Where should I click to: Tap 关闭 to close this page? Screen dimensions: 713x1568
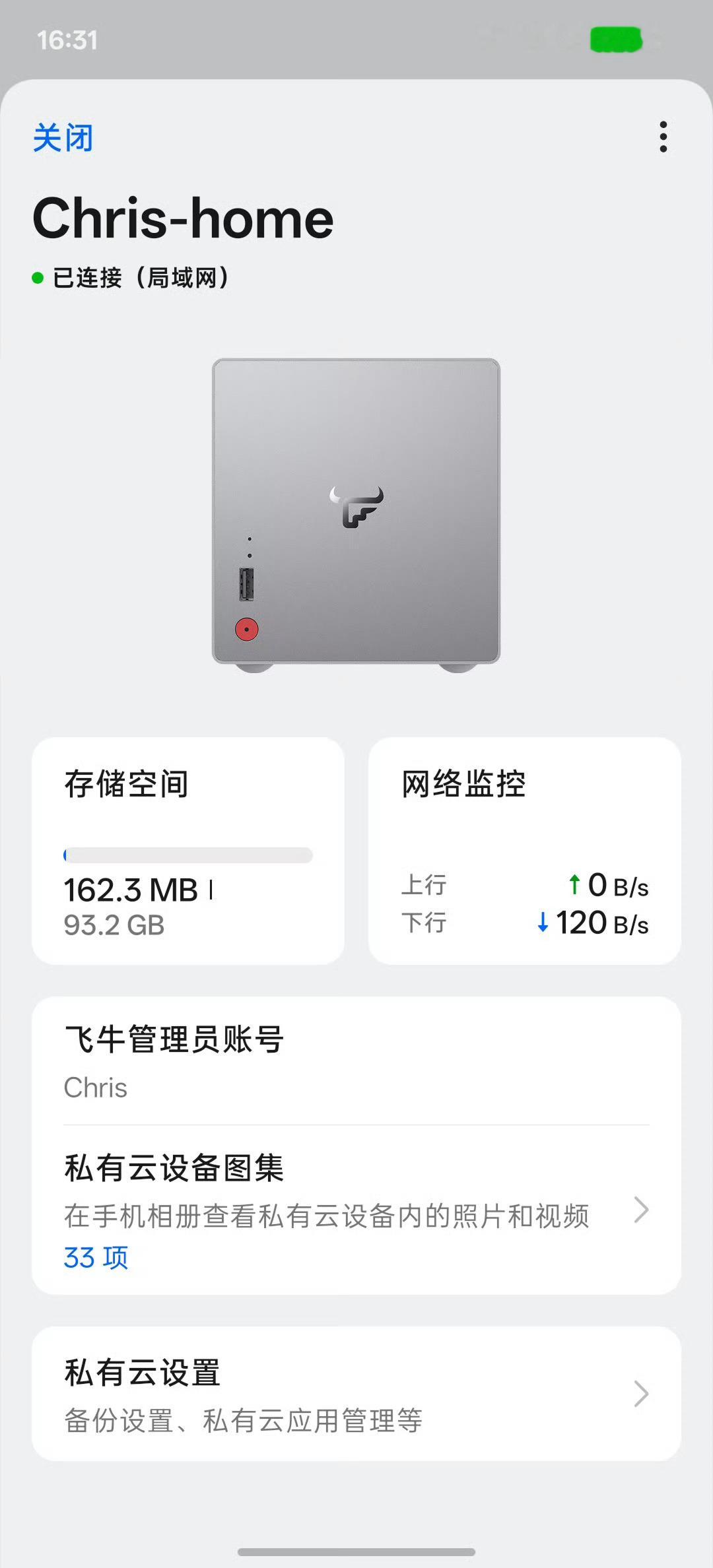63,138
